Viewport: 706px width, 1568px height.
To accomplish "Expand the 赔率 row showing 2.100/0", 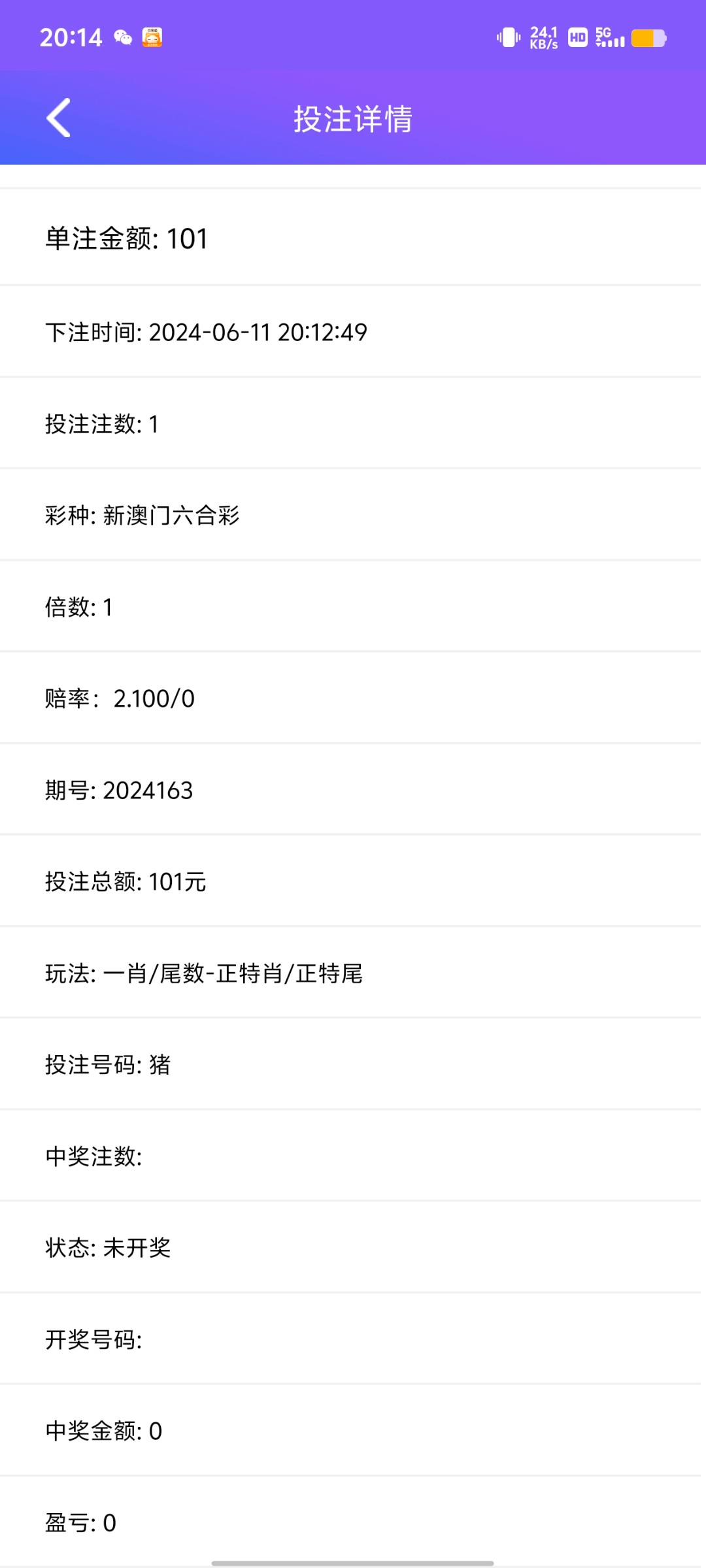I will click(x=353, y=698).
